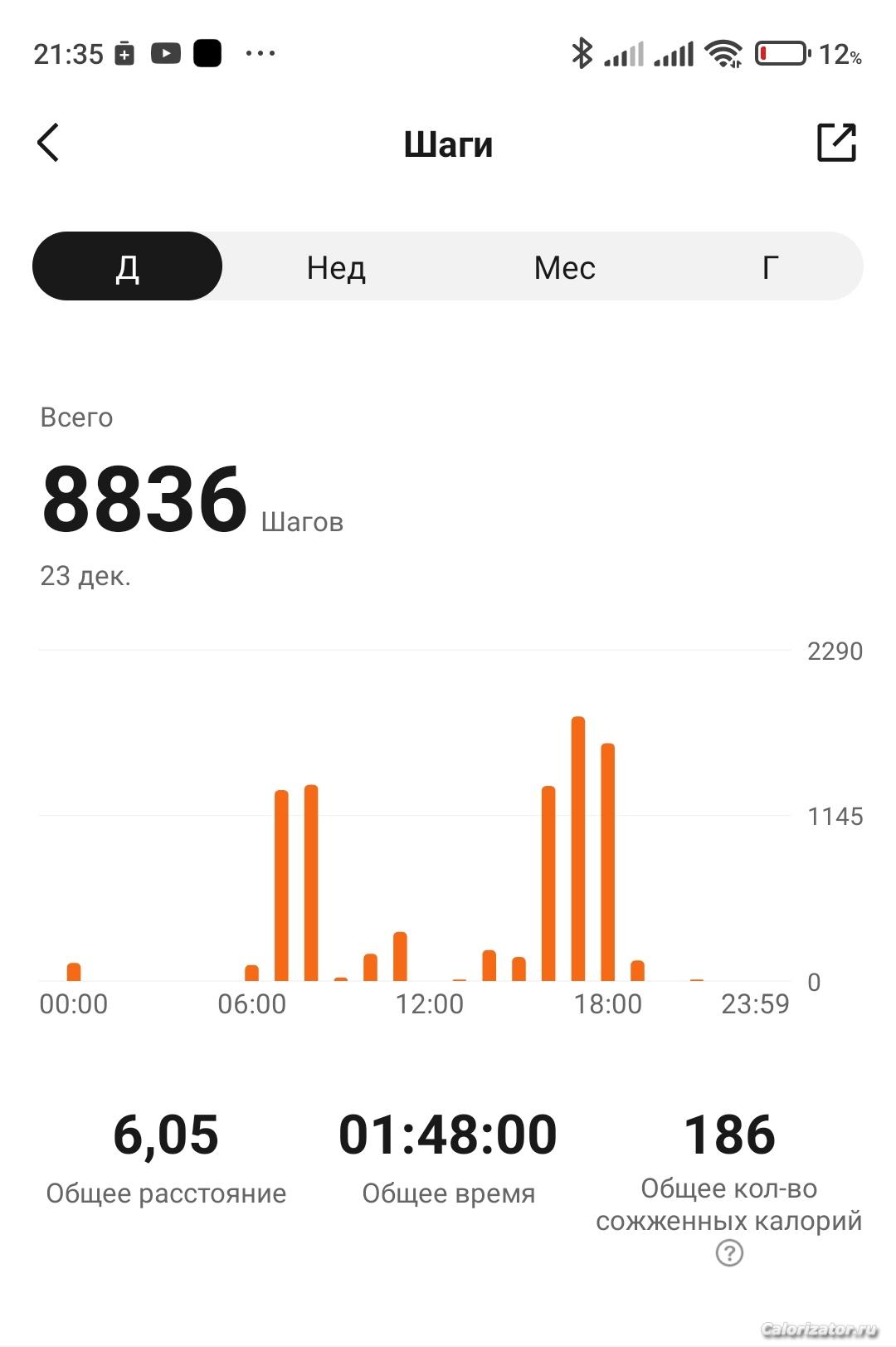Open the calories burned help icon
Viewport: 896px width, 1347px height.
(x=729, y=1252)
